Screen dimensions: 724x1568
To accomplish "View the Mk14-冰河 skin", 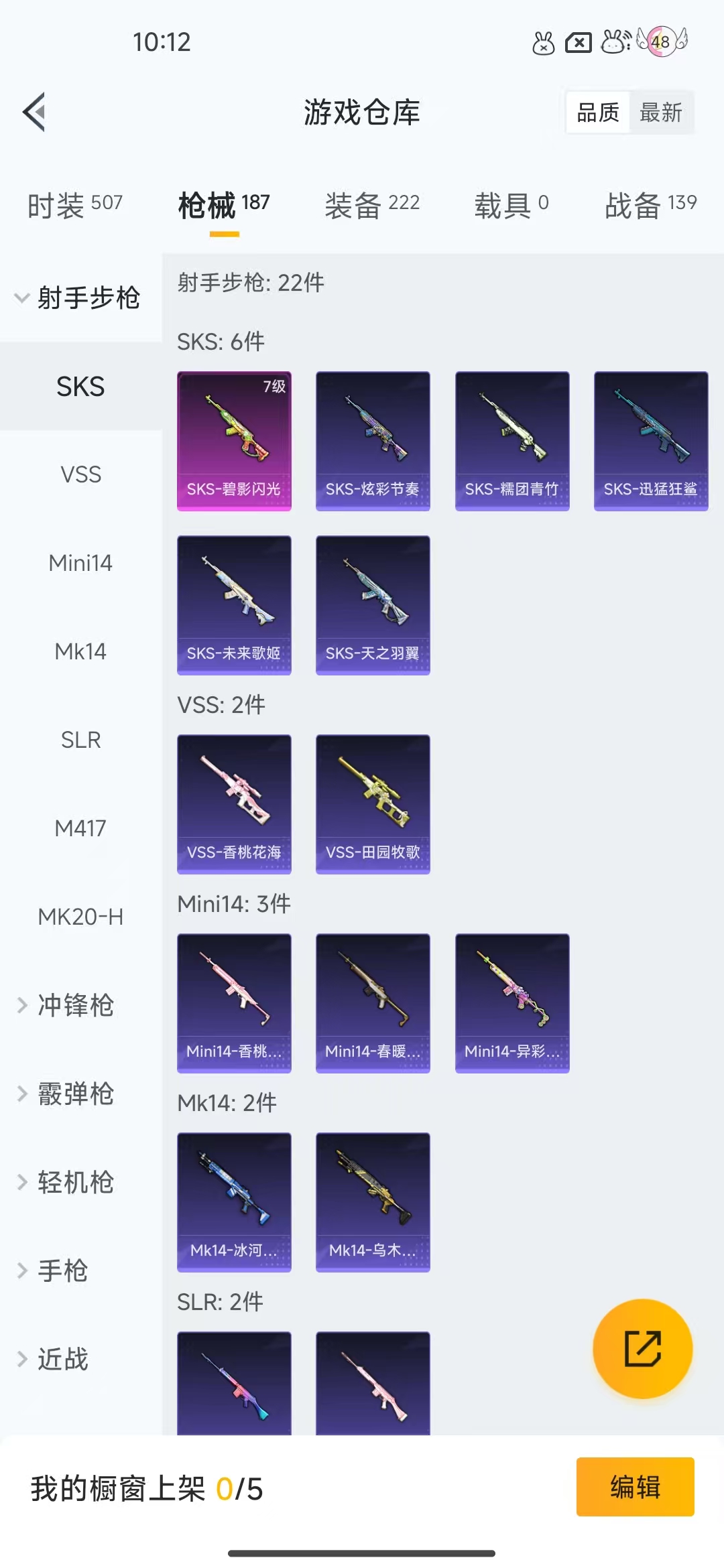I will pyautogui.click(x=234, y=1202).
